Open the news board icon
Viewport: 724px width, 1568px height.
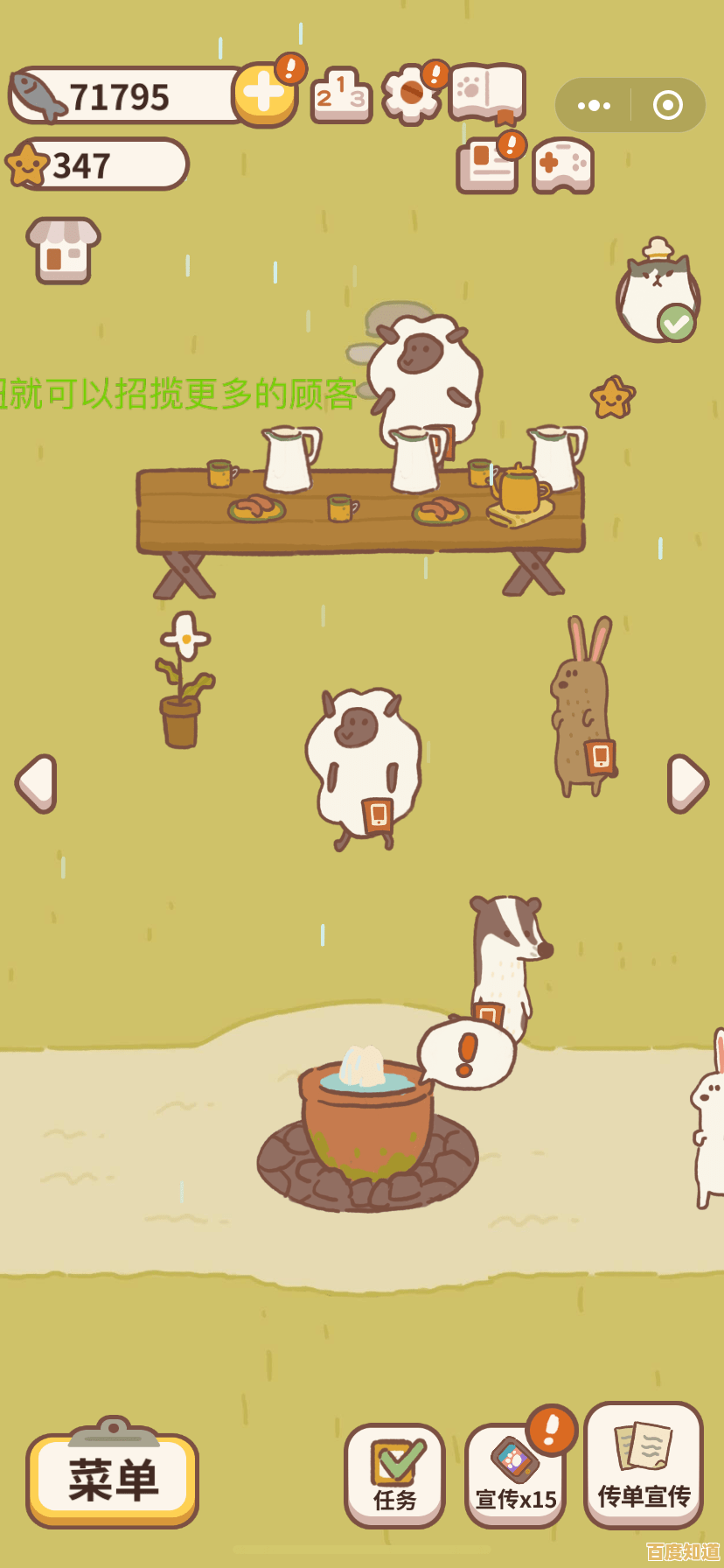point(487,164)
